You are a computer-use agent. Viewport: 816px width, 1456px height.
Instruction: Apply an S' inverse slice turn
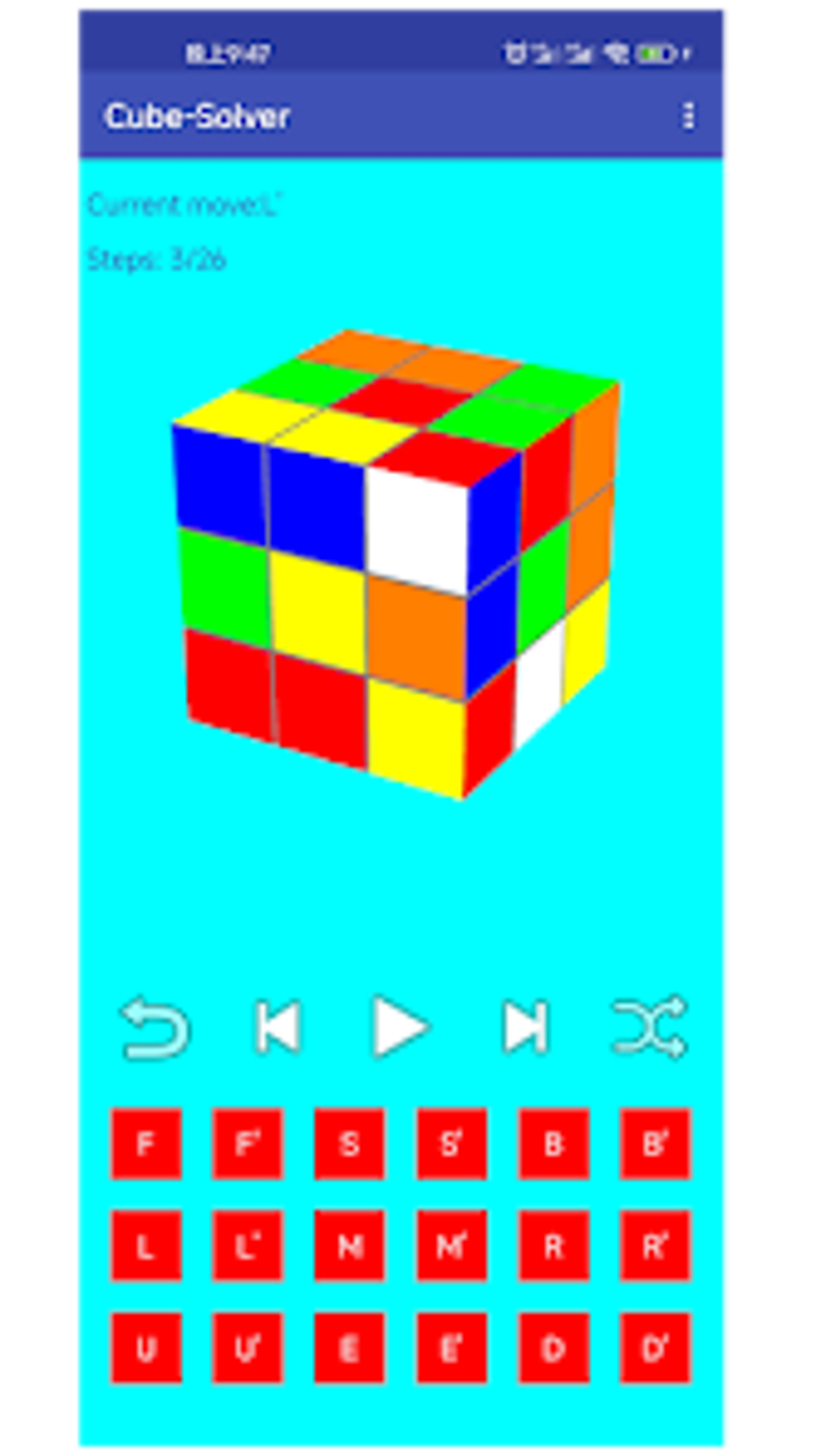[450, 1143]
